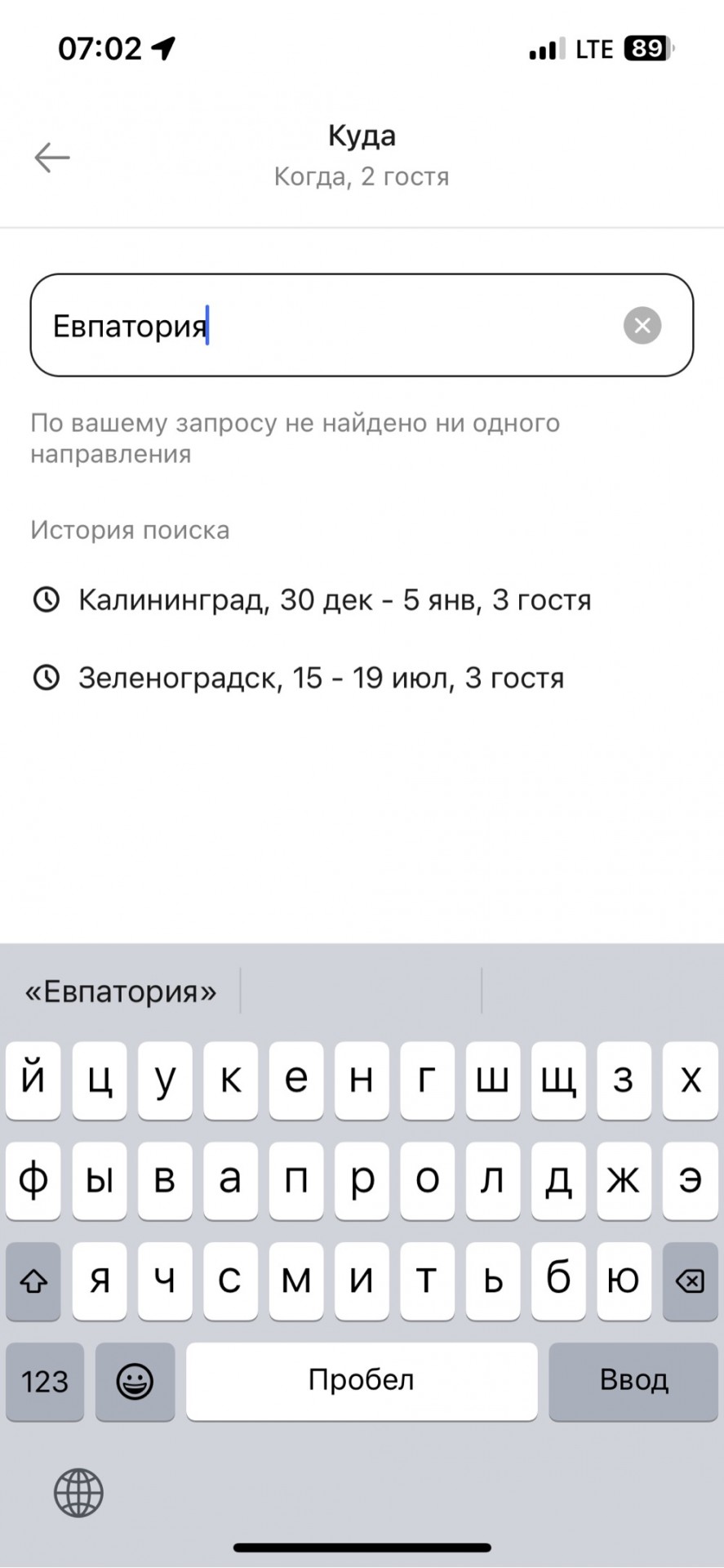The width and height of the screenshot is (724, 1568).
Task: Enable shift on the keyboard
Action: coord(33,1281)
